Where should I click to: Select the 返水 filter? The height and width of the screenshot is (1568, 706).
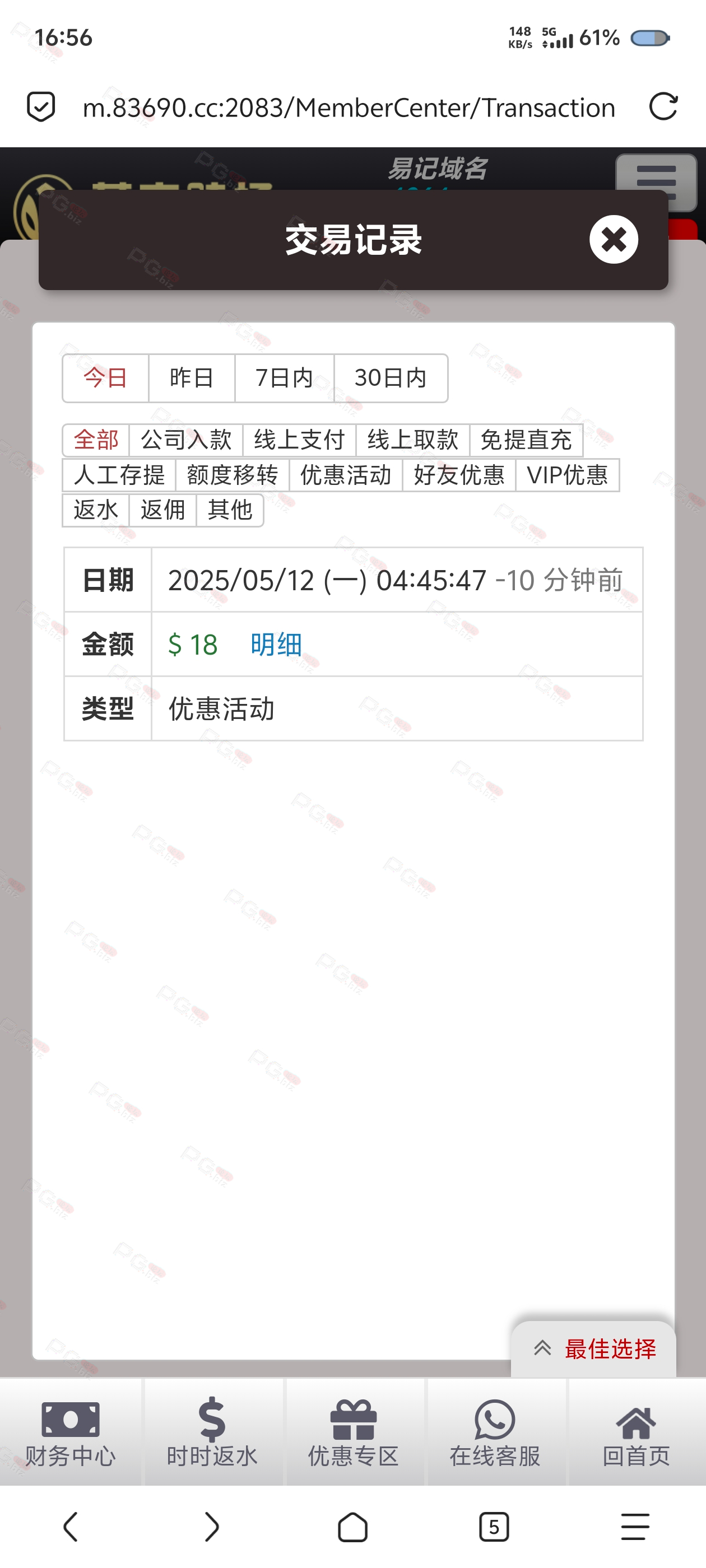[x=96, y=510]
